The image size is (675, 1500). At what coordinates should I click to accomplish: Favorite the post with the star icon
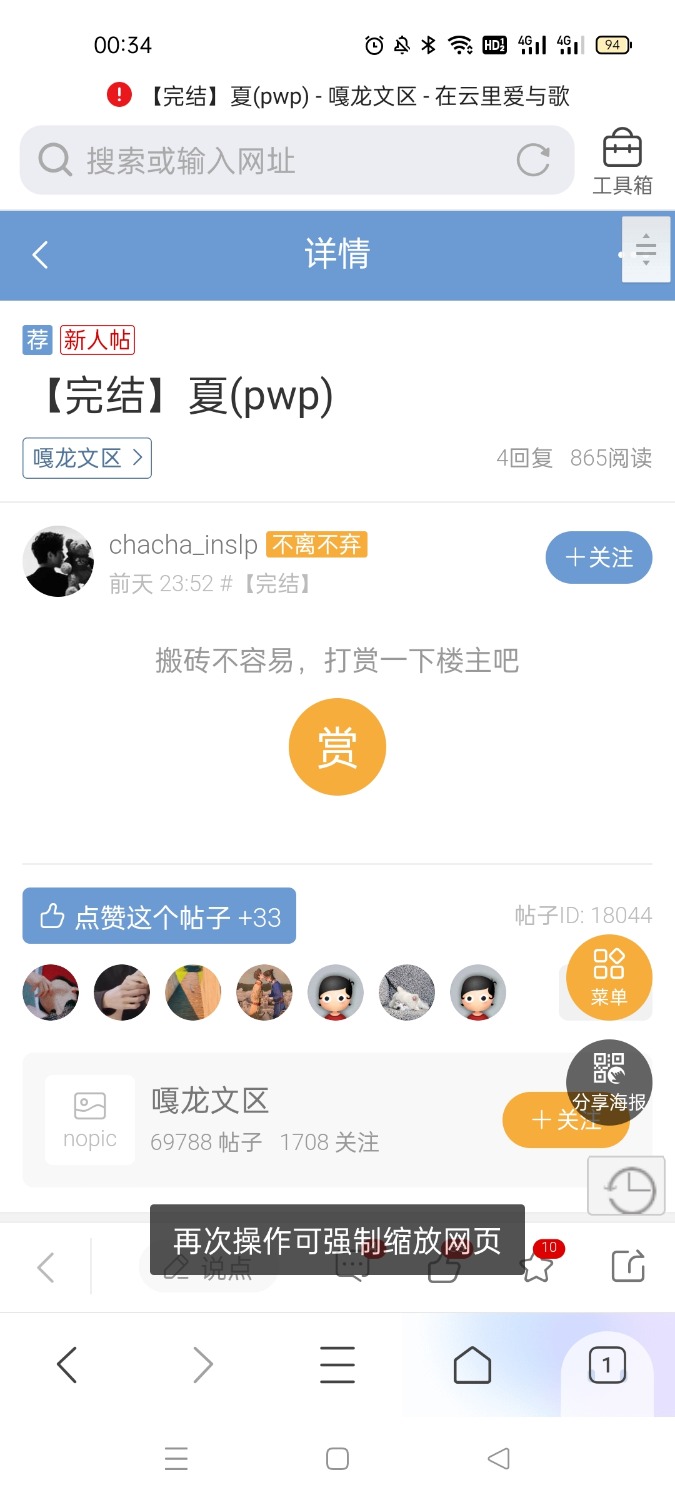537,1267
